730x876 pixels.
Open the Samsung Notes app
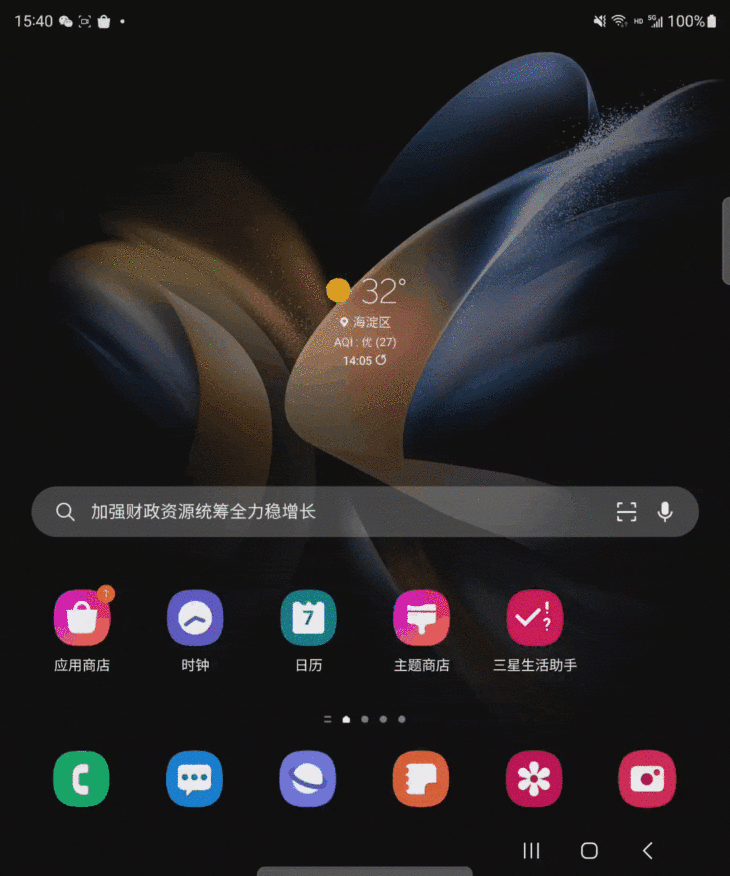pyautogui.click(x=421, y=779)
